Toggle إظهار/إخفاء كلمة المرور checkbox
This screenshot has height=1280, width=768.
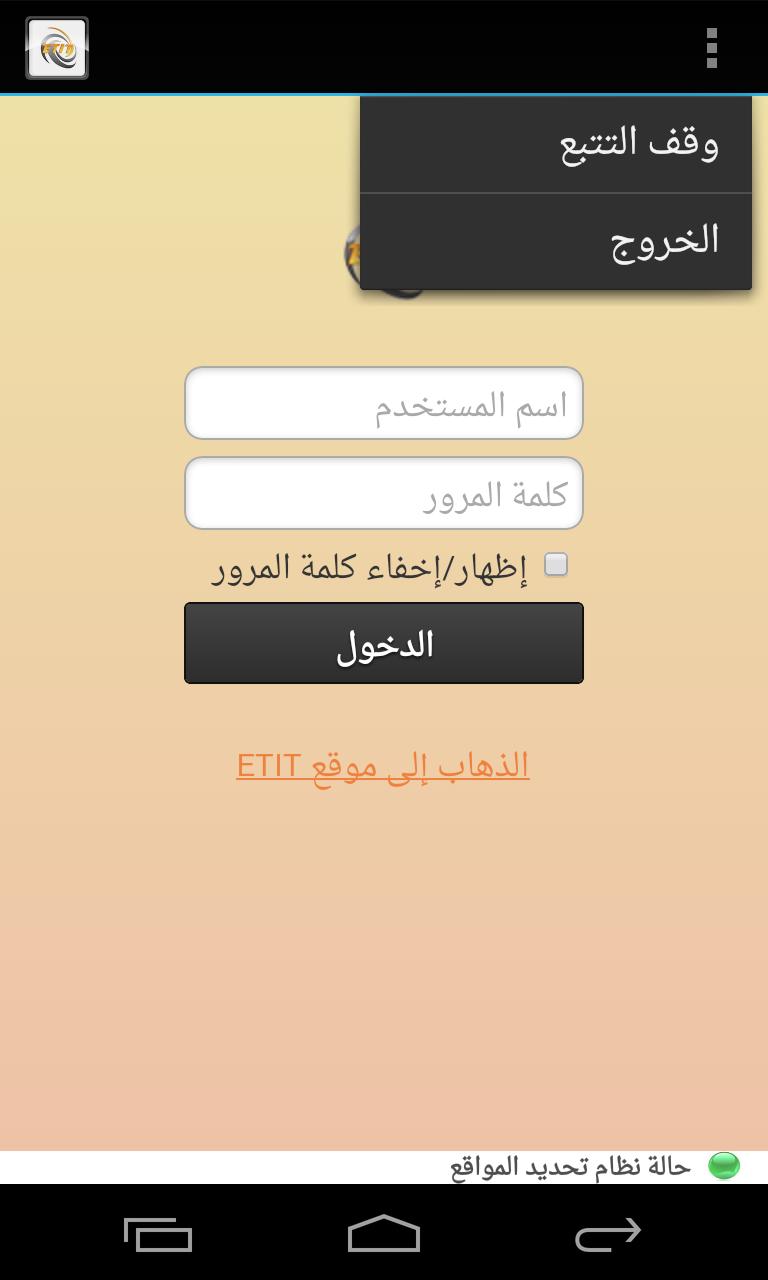pyautogui.click(x=556, y=565)
